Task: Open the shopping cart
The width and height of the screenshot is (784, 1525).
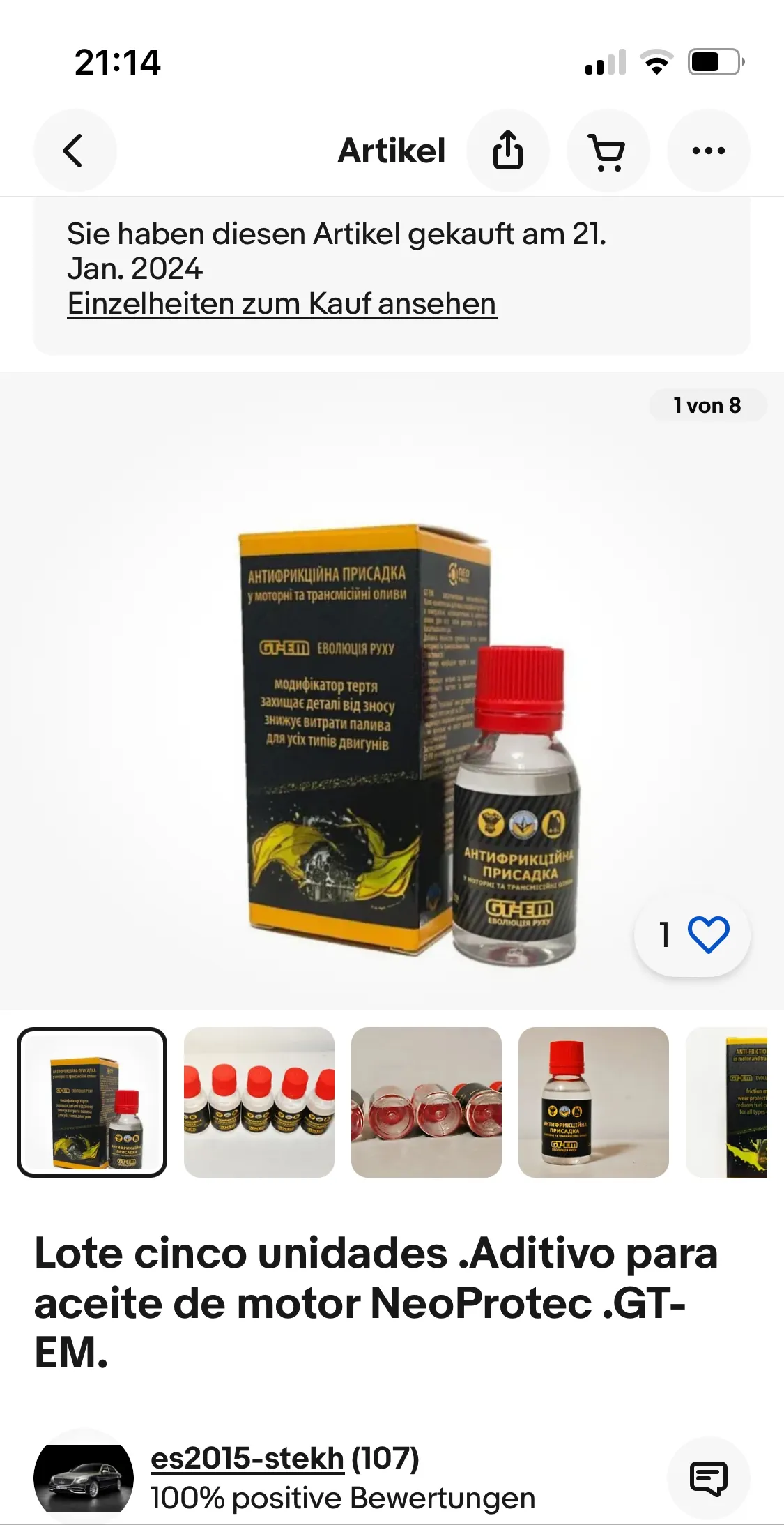Action: (x=608, y=151)
